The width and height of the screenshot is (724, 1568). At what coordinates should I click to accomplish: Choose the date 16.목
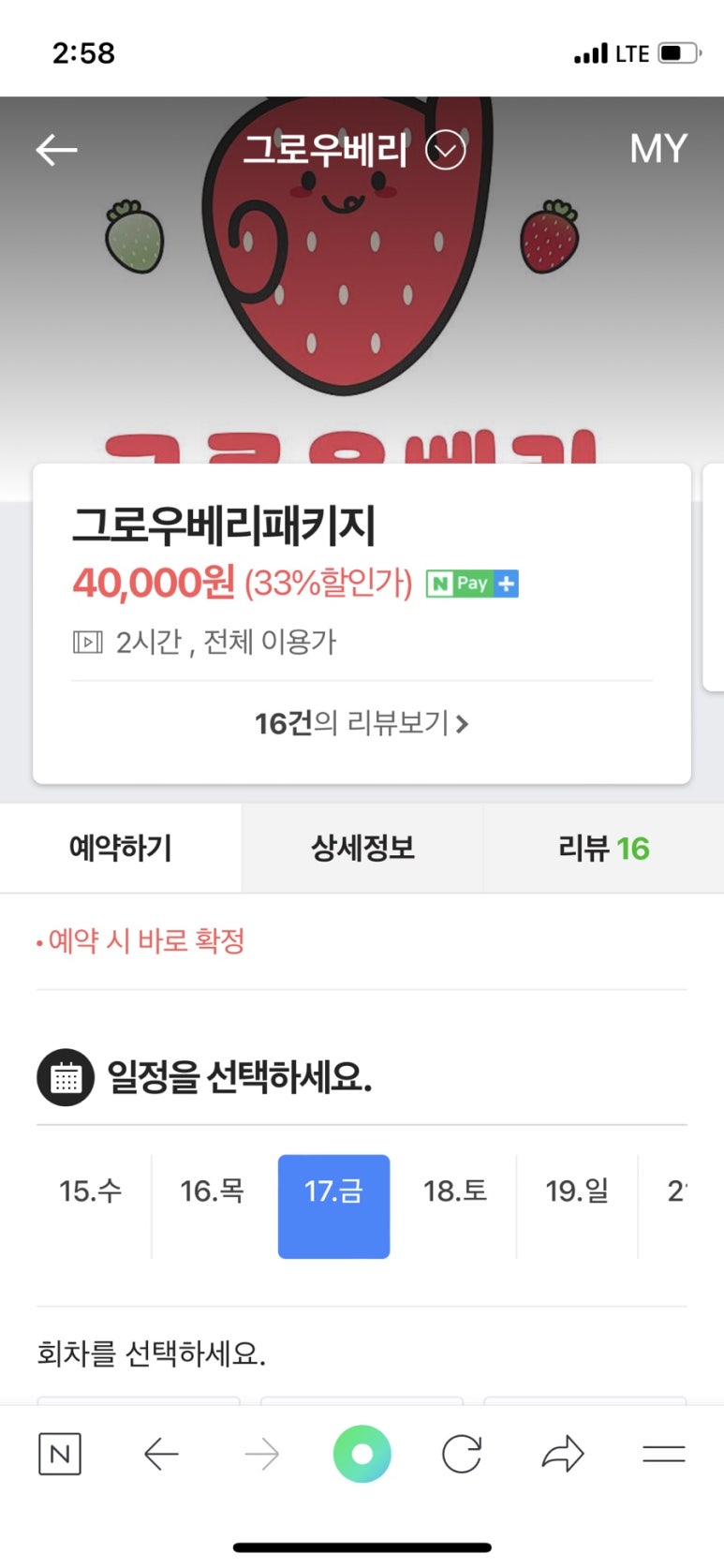pos(213,1191)
